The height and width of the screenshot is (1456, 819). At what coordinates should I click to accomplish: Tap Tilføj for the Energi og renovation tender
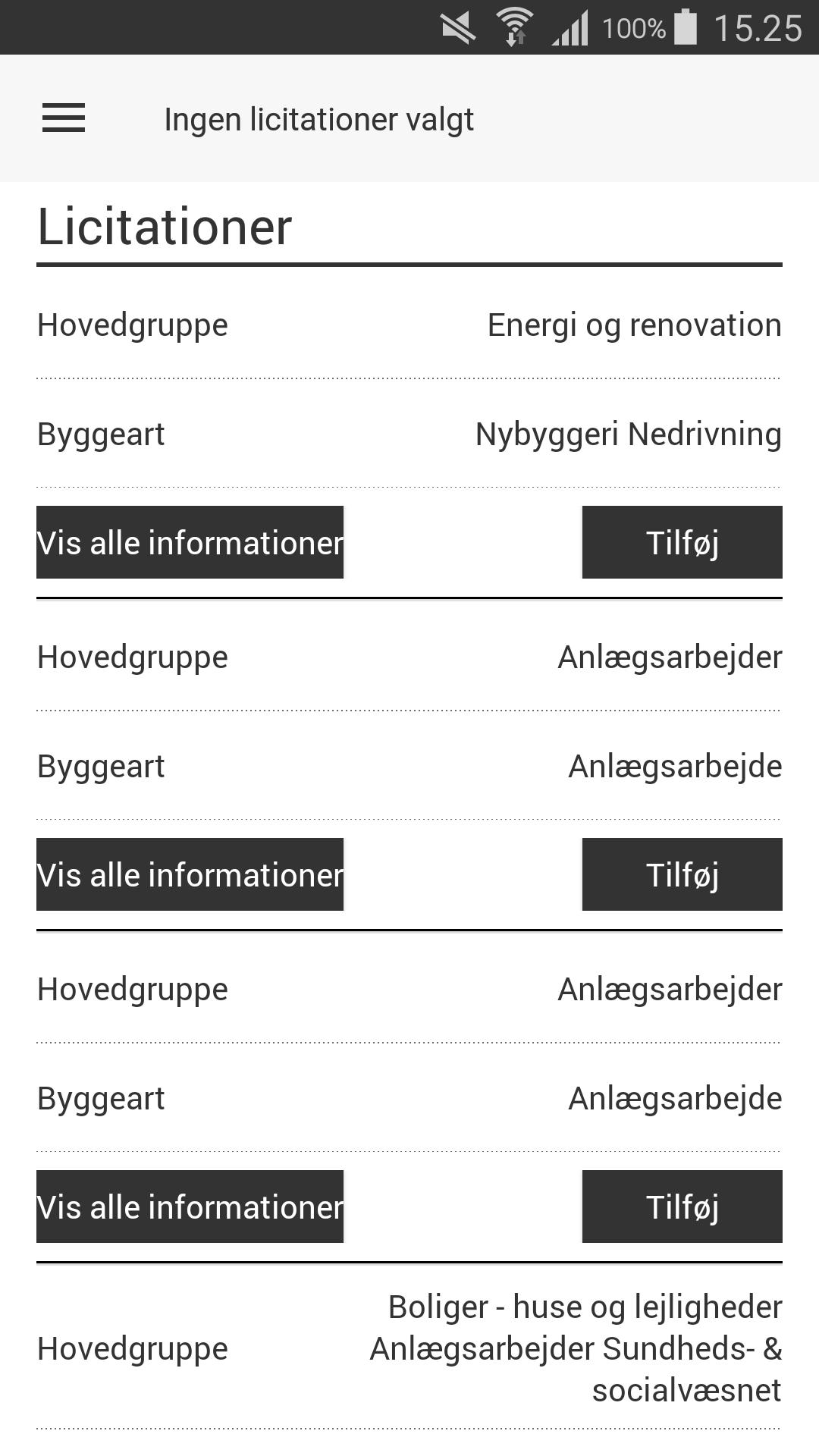click(x=682, y=542)
